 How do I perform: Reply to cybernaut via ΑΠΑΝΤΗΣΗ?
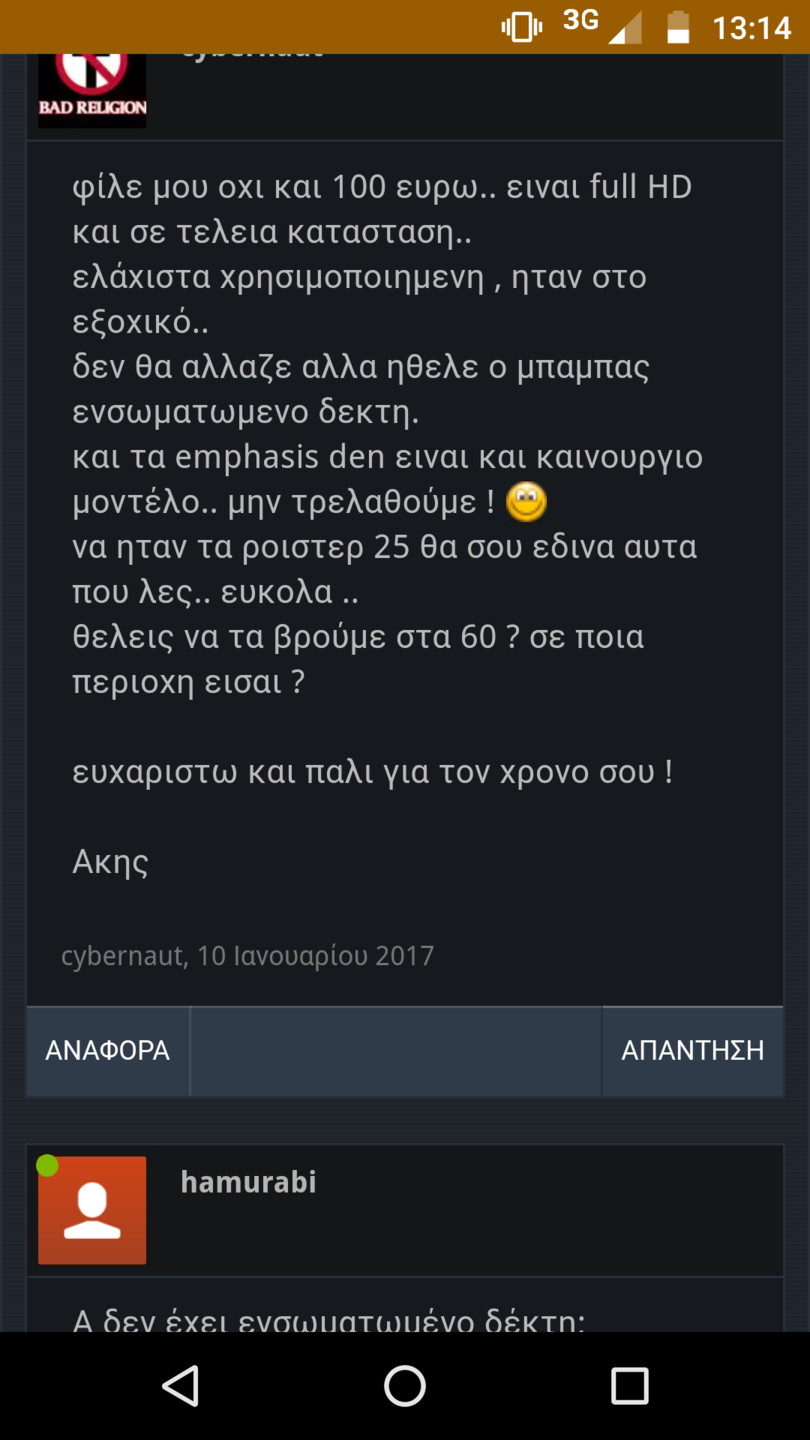tap(692, 1050)
